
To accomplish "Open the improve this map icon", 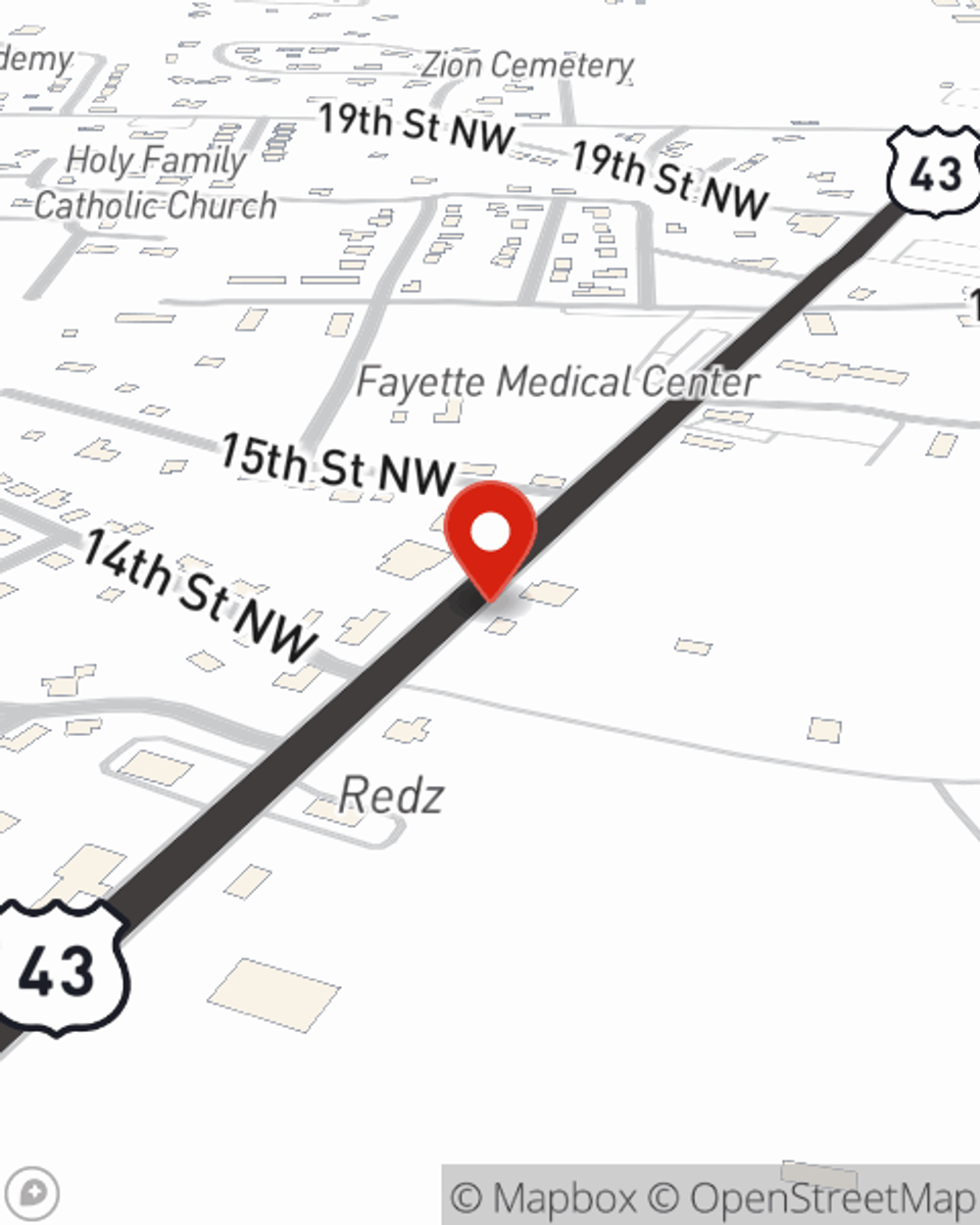I will (x=33, y=1195).
